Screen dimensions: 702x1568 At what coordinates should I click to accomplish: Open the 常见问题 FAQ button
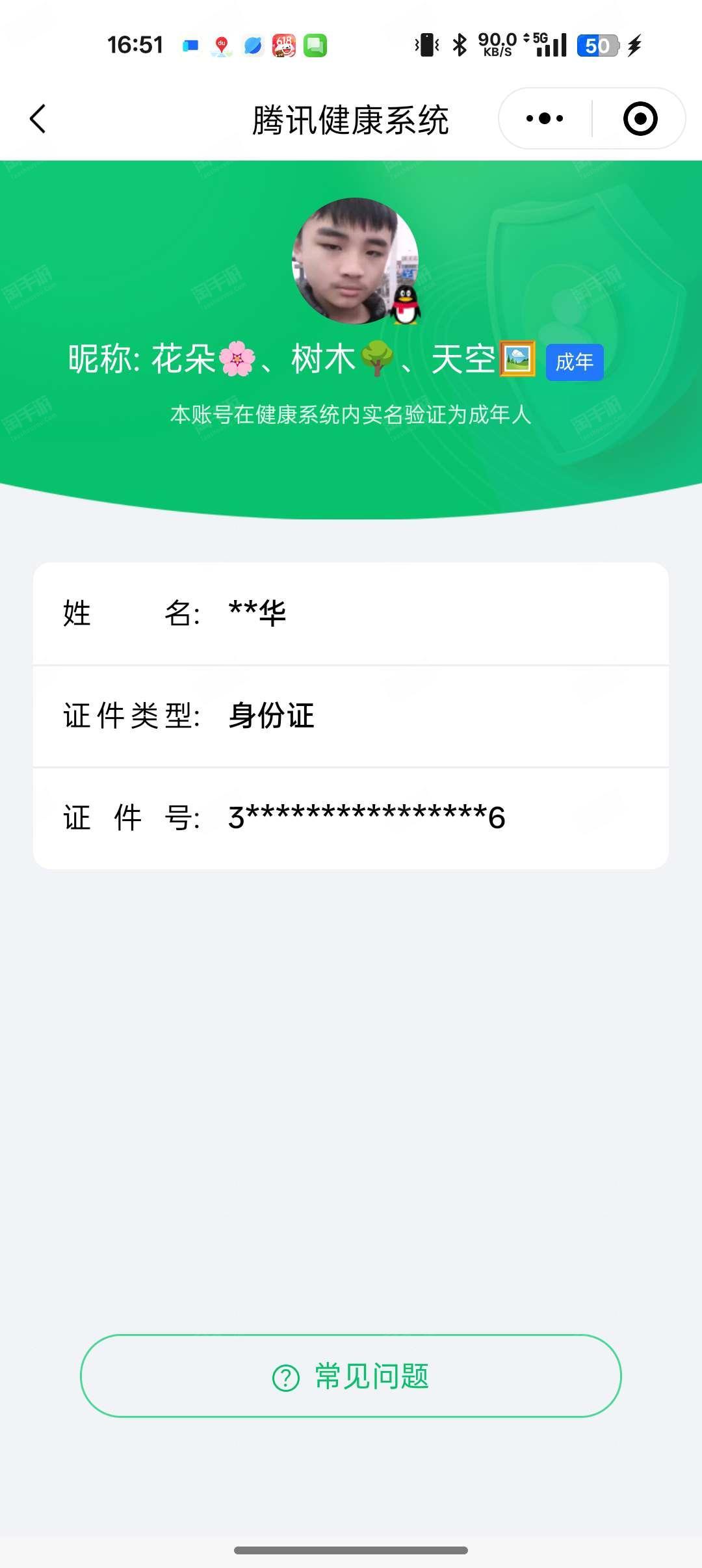[x=351, y=1376]
